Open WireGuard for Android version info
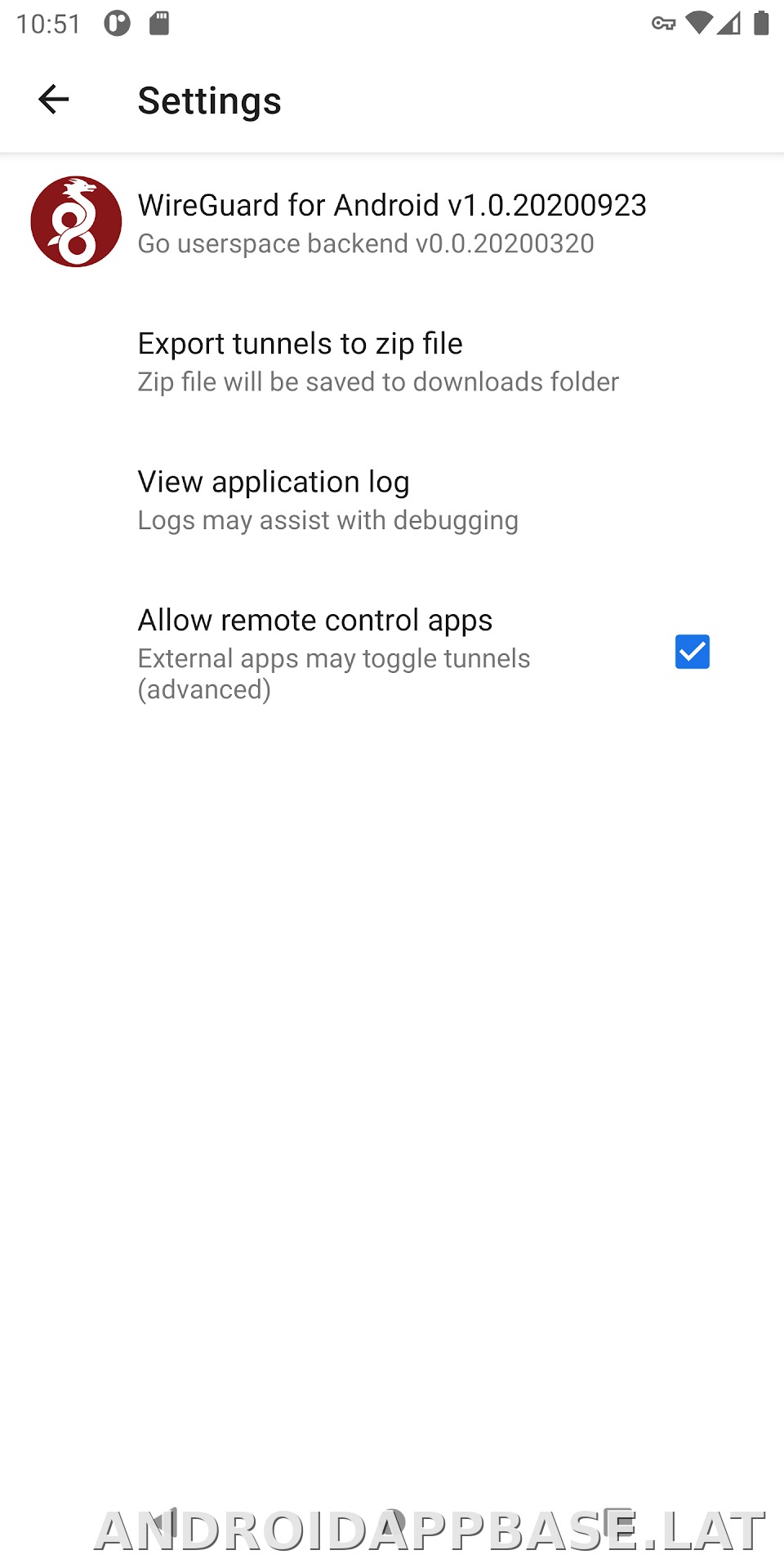 click(392, 222)
